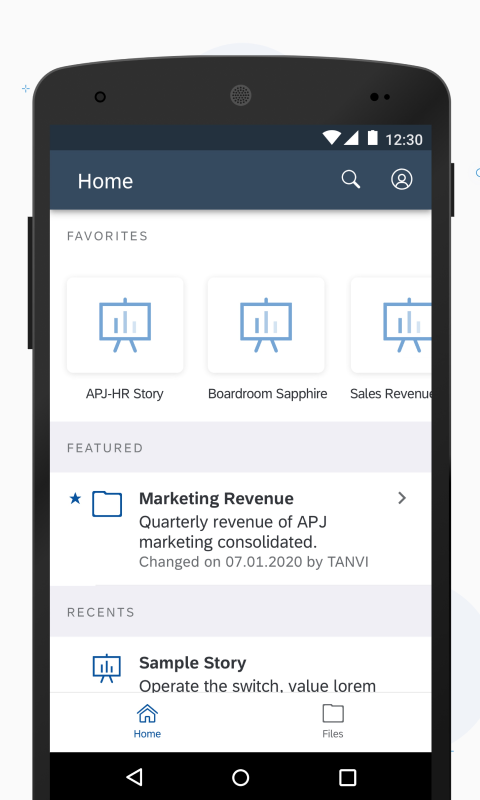480x800 pixels.
Task: Switch to the Files tab
Action: (333, 721)
